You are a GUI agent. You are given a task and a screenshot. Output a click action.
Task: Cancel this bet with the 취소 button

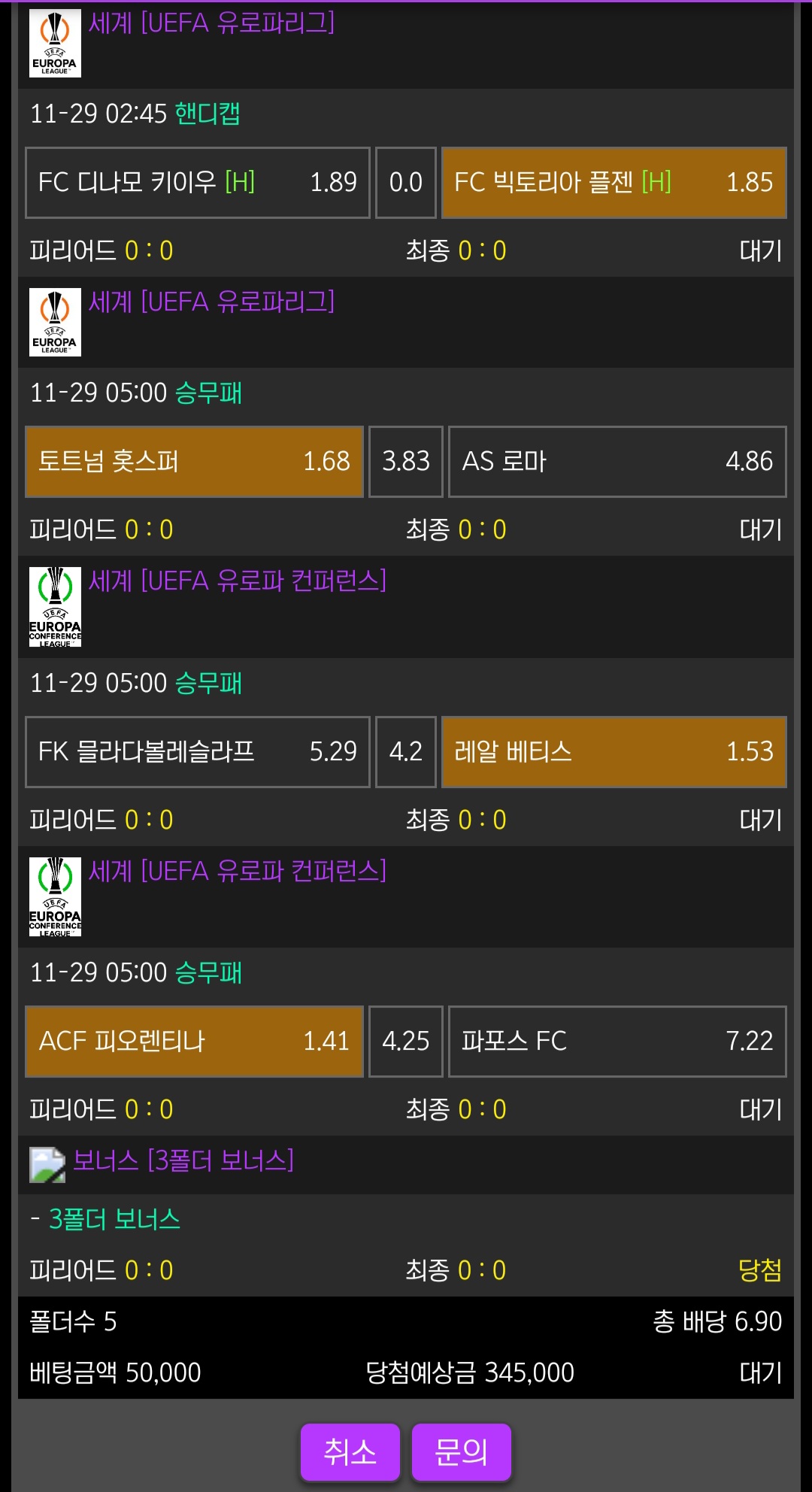350,1451
